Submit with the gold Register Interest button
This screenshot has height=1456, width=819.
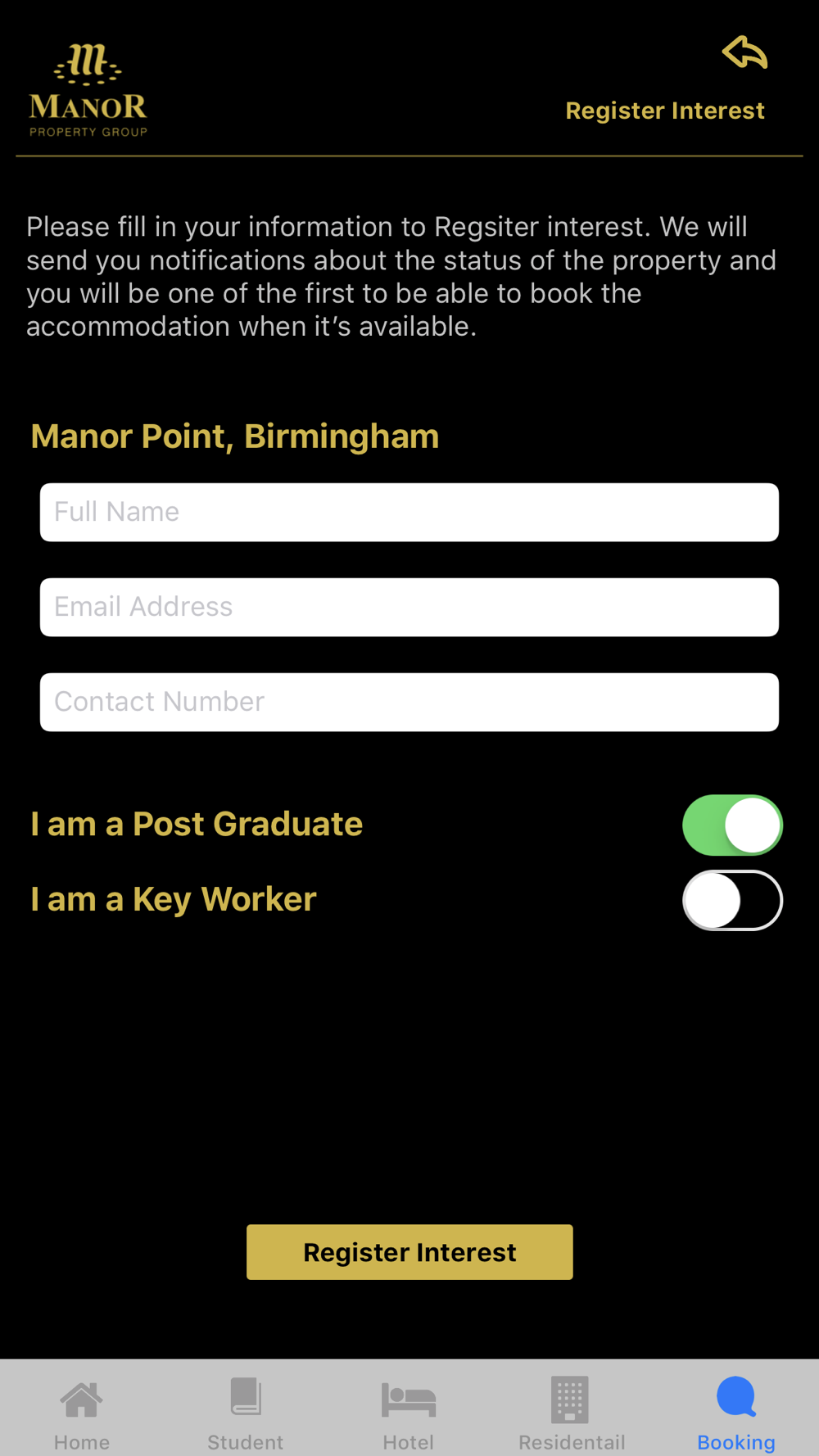coord(409,1252)
